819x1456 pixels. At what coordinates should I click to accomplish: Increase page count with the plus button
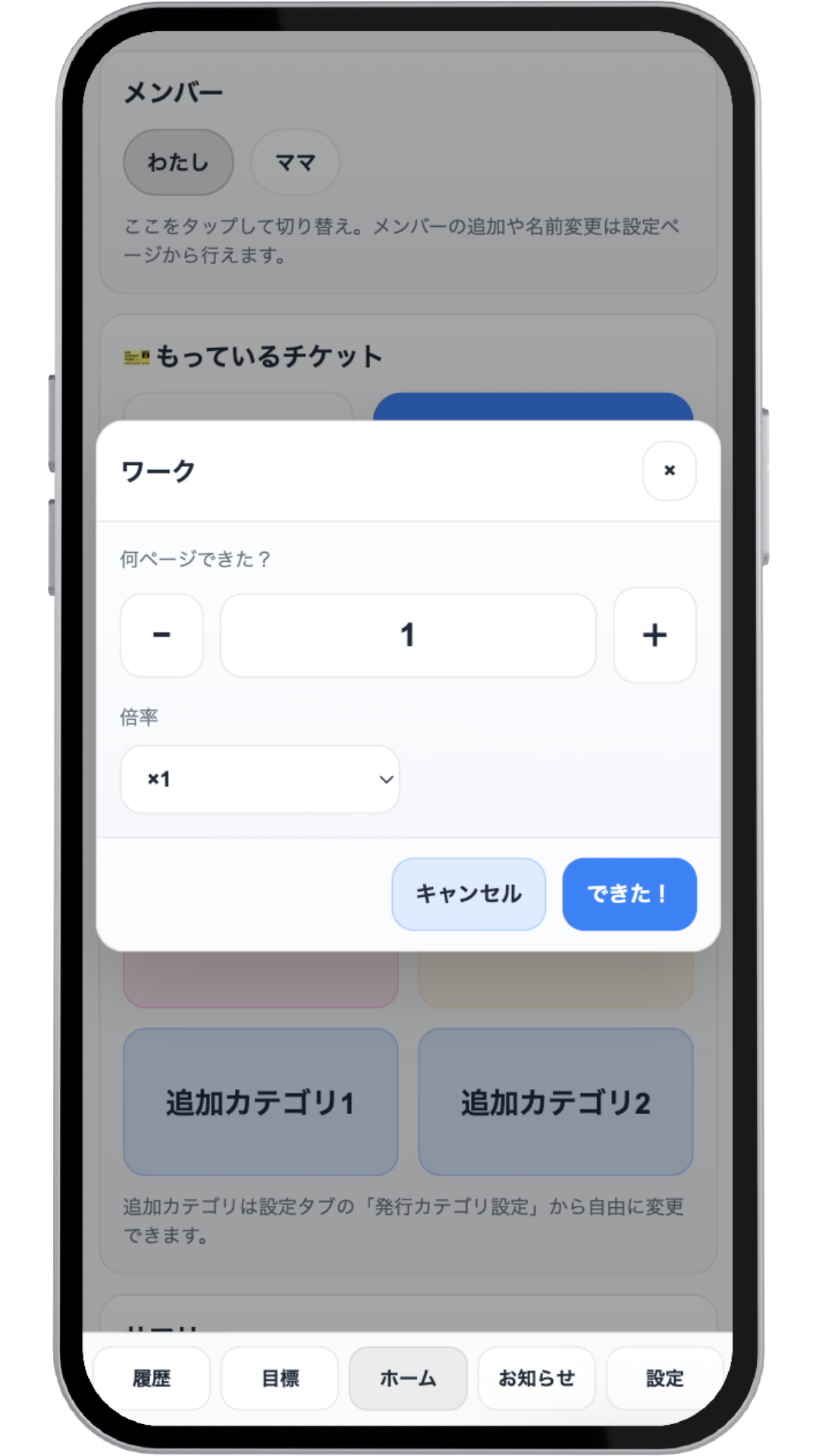pyautogui.click(x=654, y=635)
